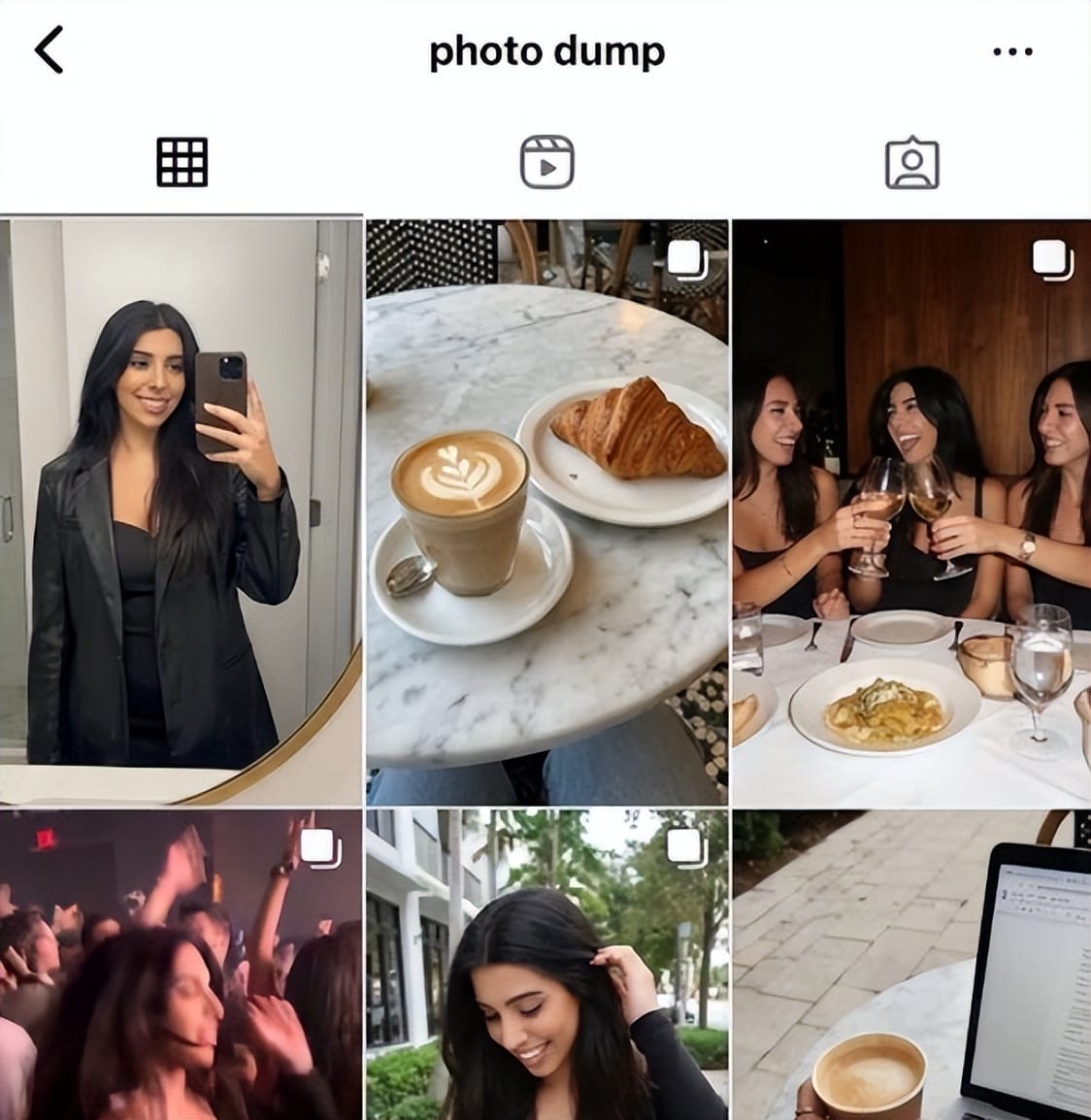
Task: Go back using the back arrow
Action: tap(49, 50)
